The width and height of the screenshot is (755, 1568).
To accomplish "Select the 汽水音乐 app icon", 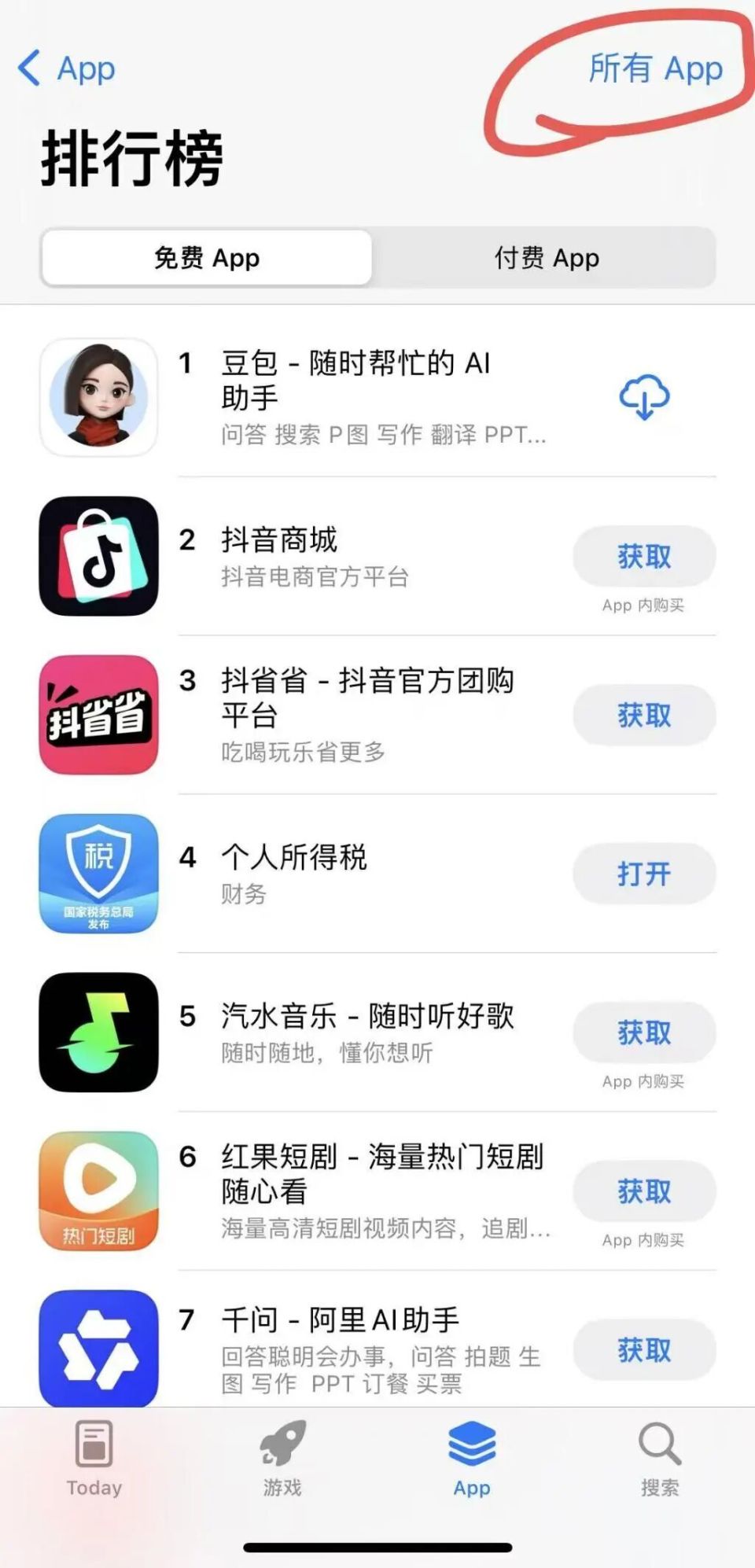I will 97,1034.
